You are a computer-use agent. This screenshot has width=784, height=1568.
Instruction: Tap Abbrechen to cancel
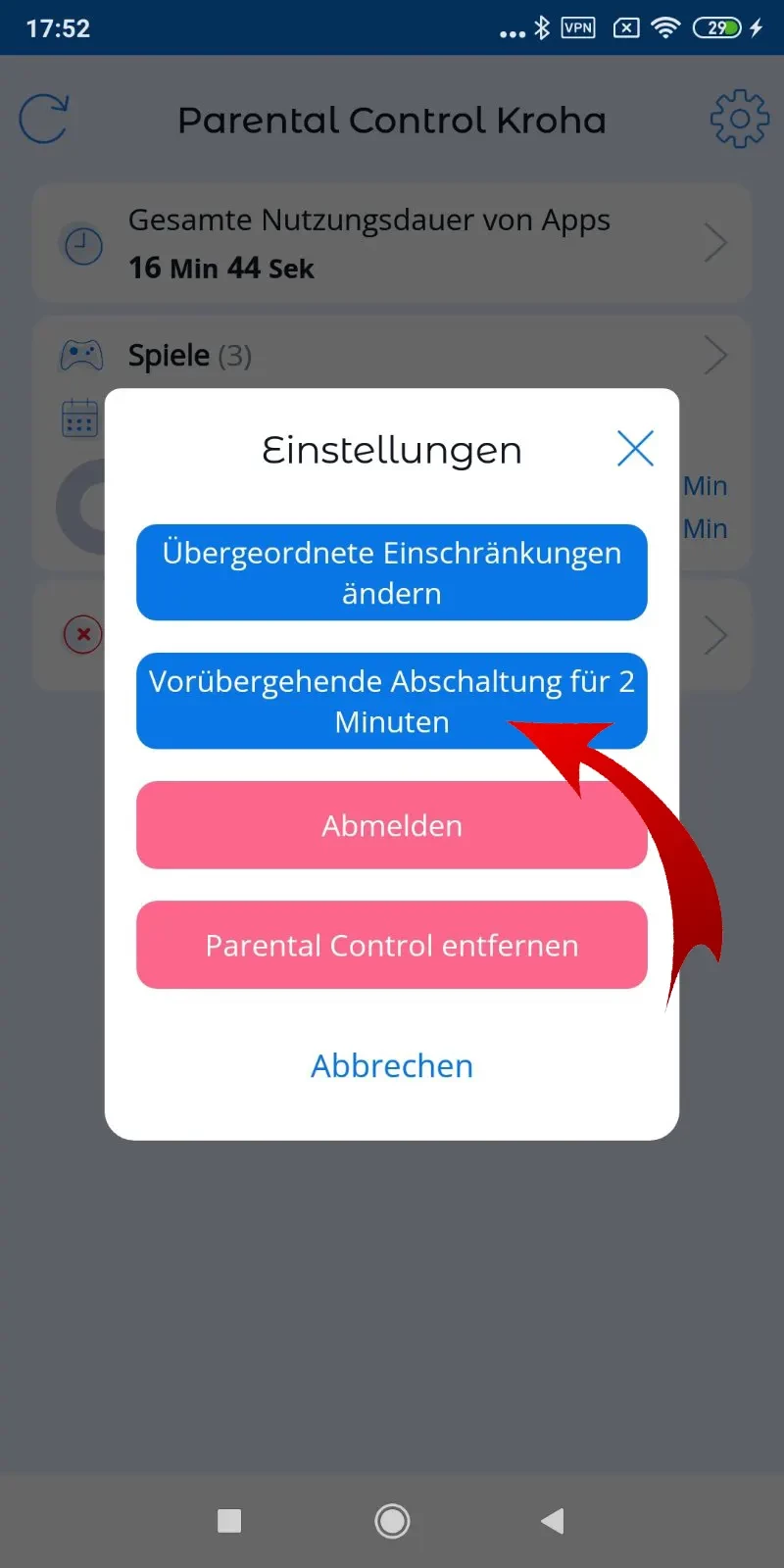click(x=391, y=1065)
